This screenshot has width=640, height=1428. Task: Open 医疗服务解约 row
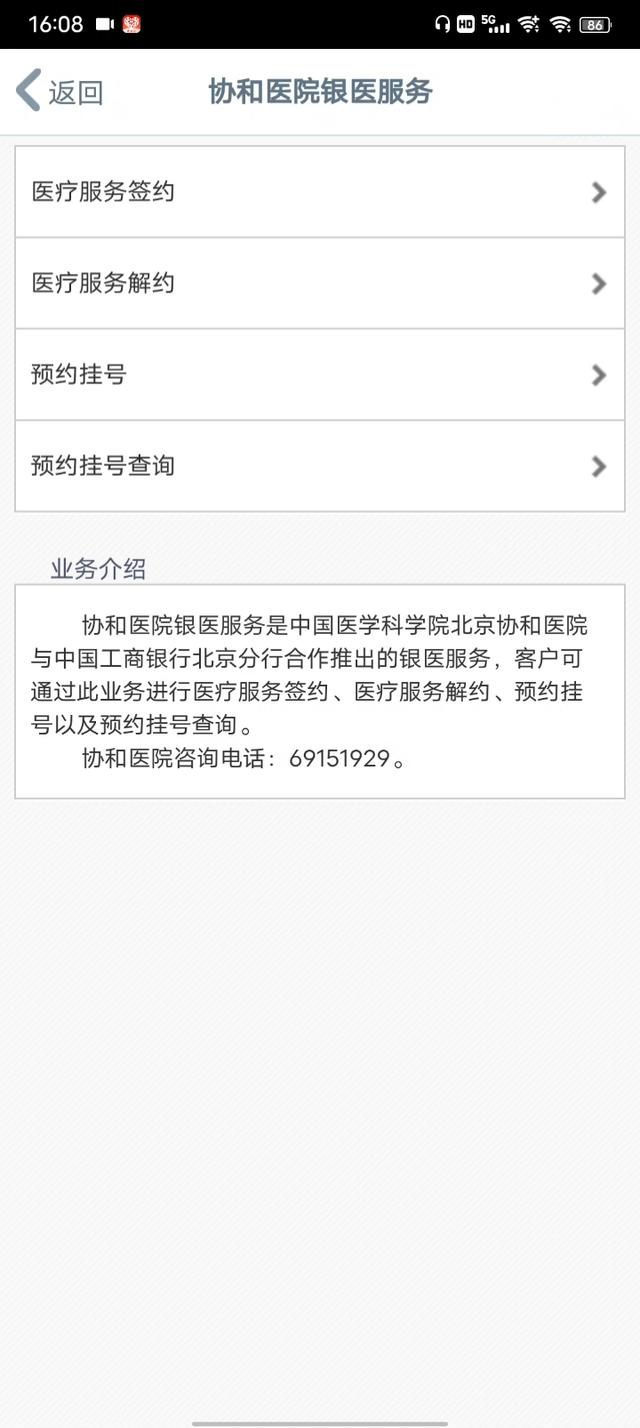[320, 284]
